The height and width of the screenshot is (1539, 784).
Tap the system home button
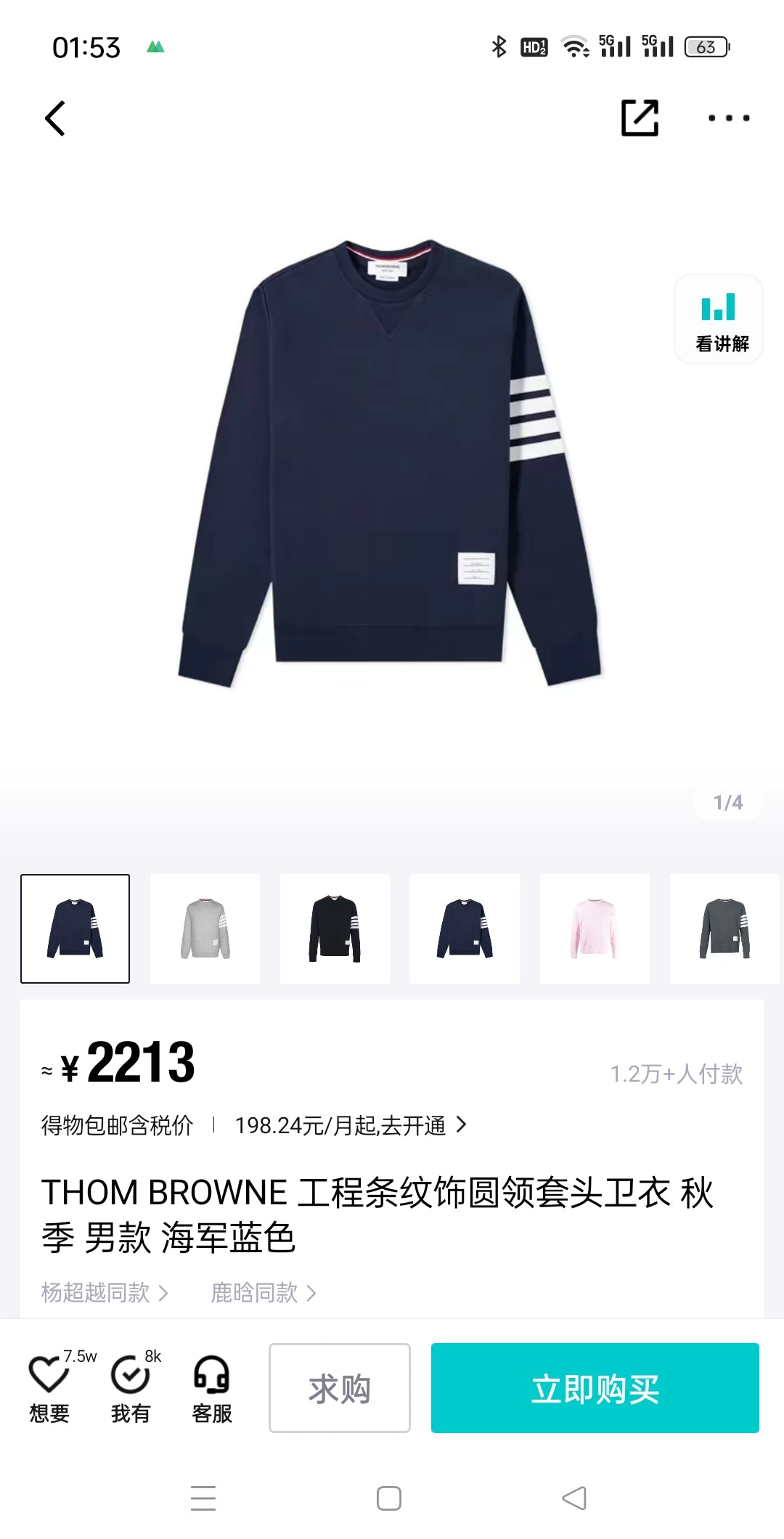[x=389, y=1498]
